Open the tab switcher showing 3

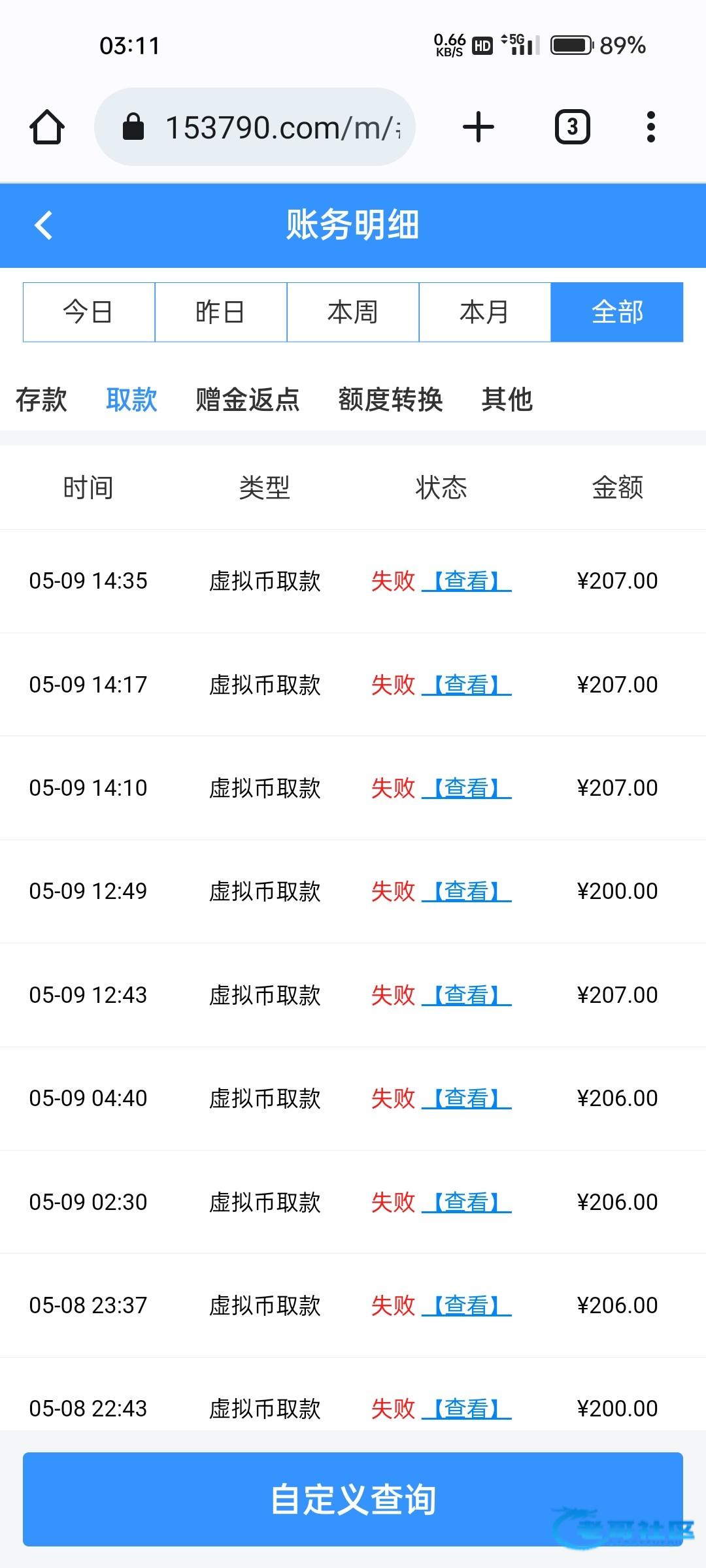click(573, 127)
